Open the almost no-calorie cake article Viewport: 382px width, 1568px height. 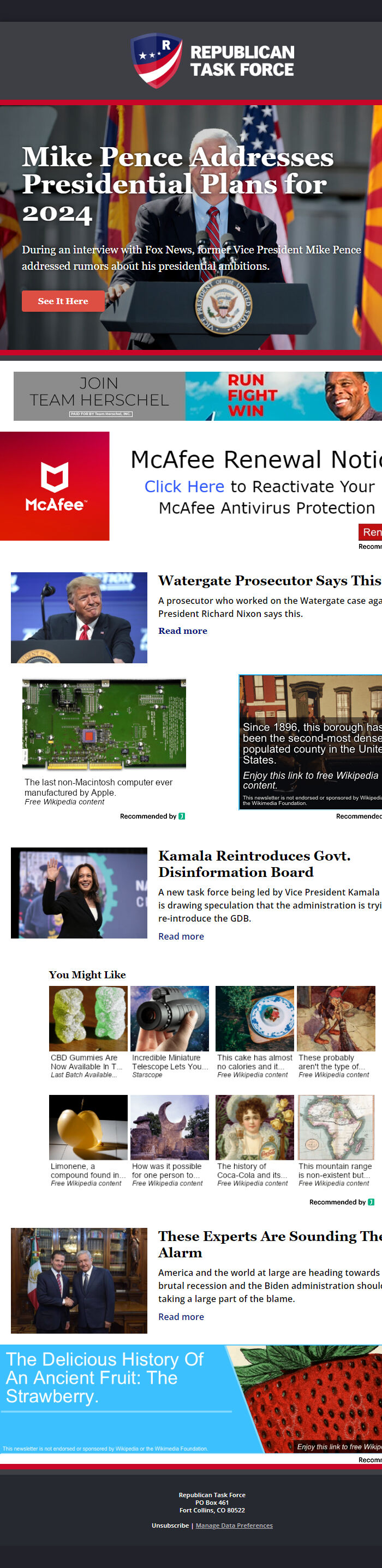click(x=255, y=1032)
